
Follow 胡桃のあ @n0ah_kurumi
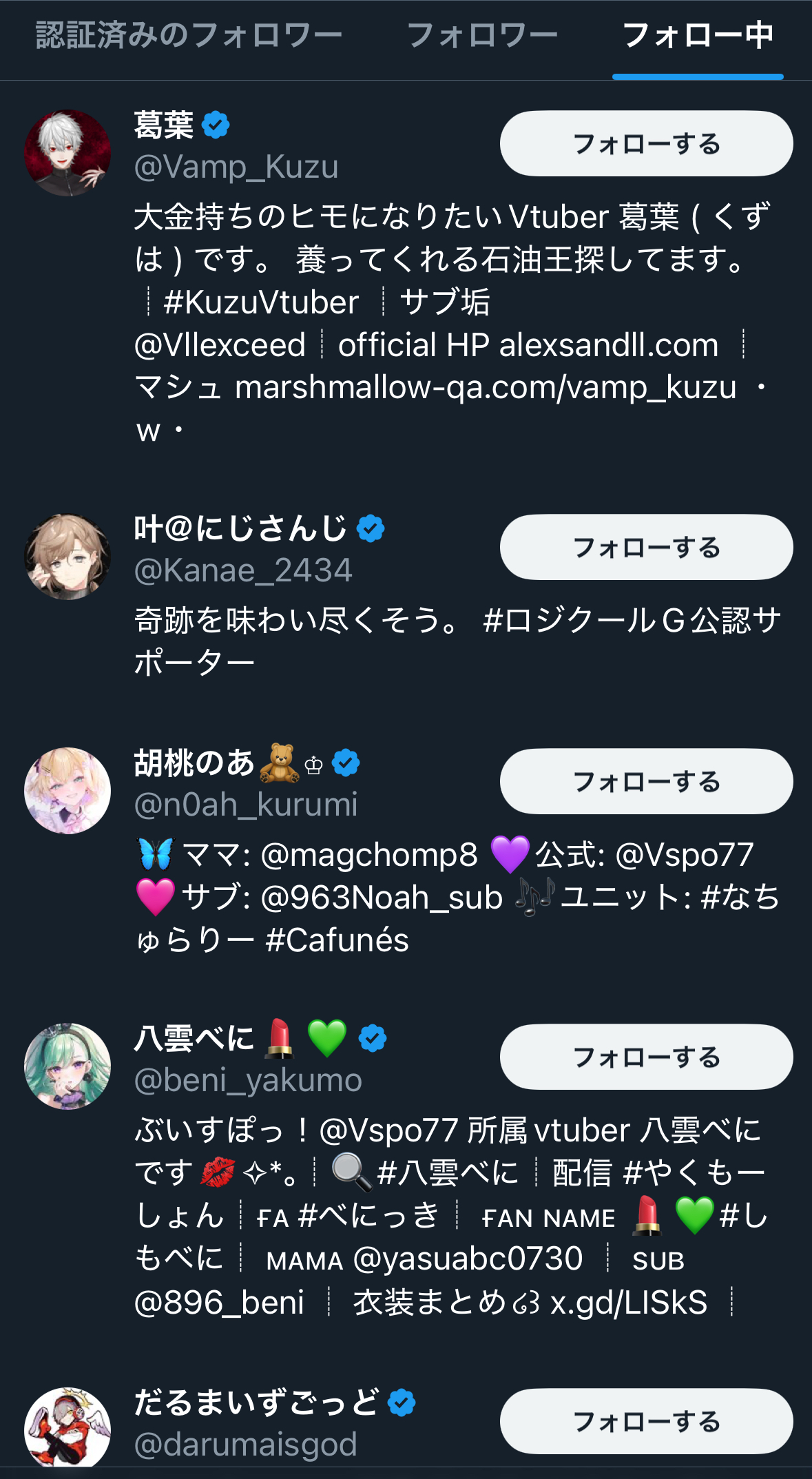pyautogui.click(x=646, y=782)
